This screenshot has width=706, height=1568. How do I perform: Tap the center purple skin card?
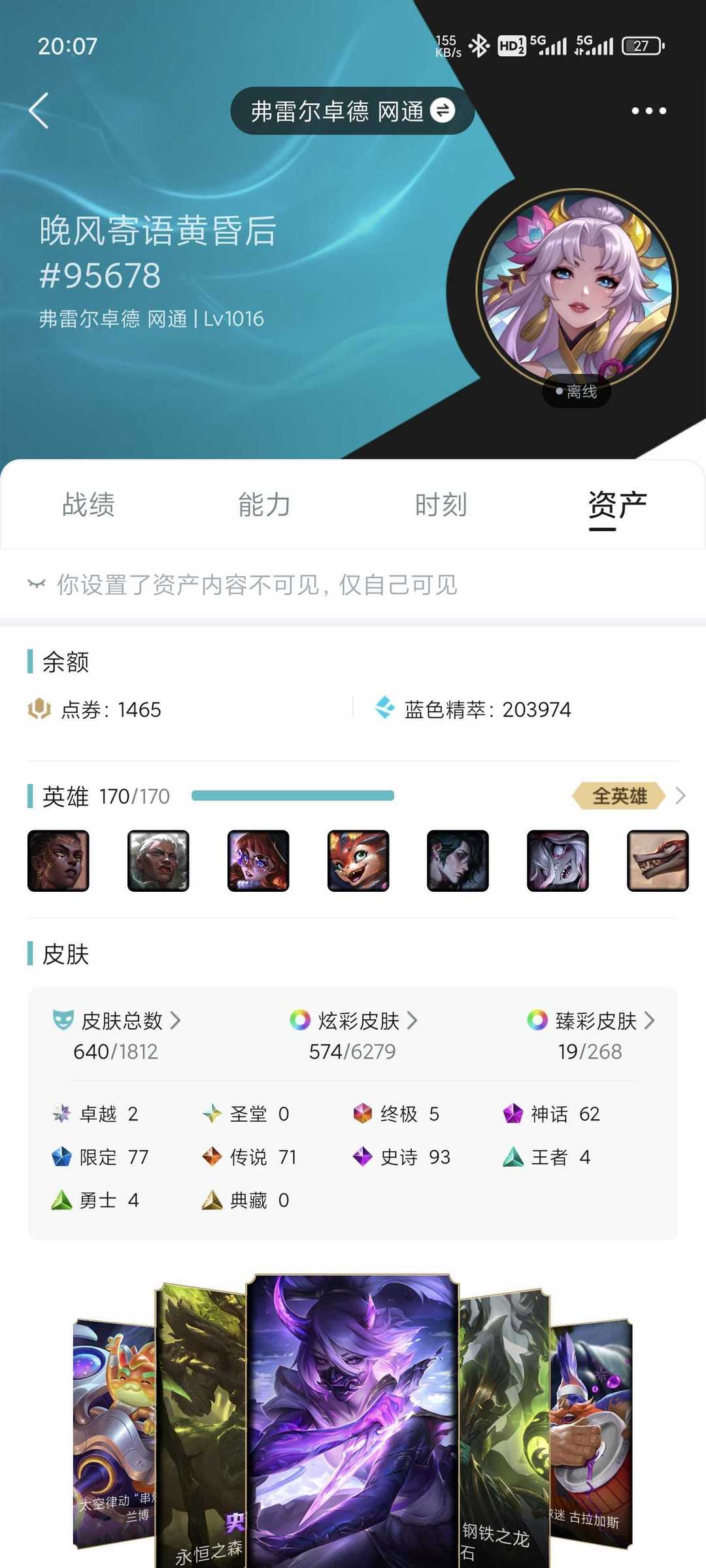(x=352, y=1420)
